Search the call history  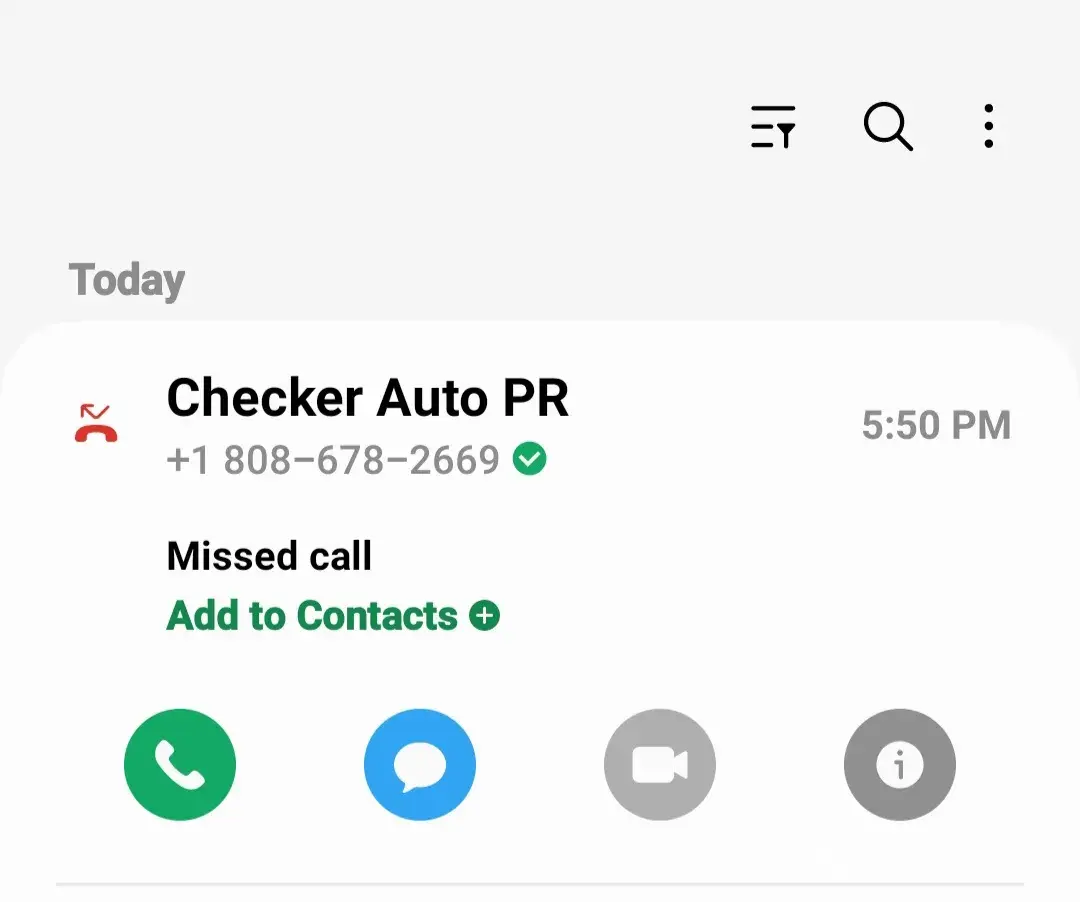(x=887, y=127)
